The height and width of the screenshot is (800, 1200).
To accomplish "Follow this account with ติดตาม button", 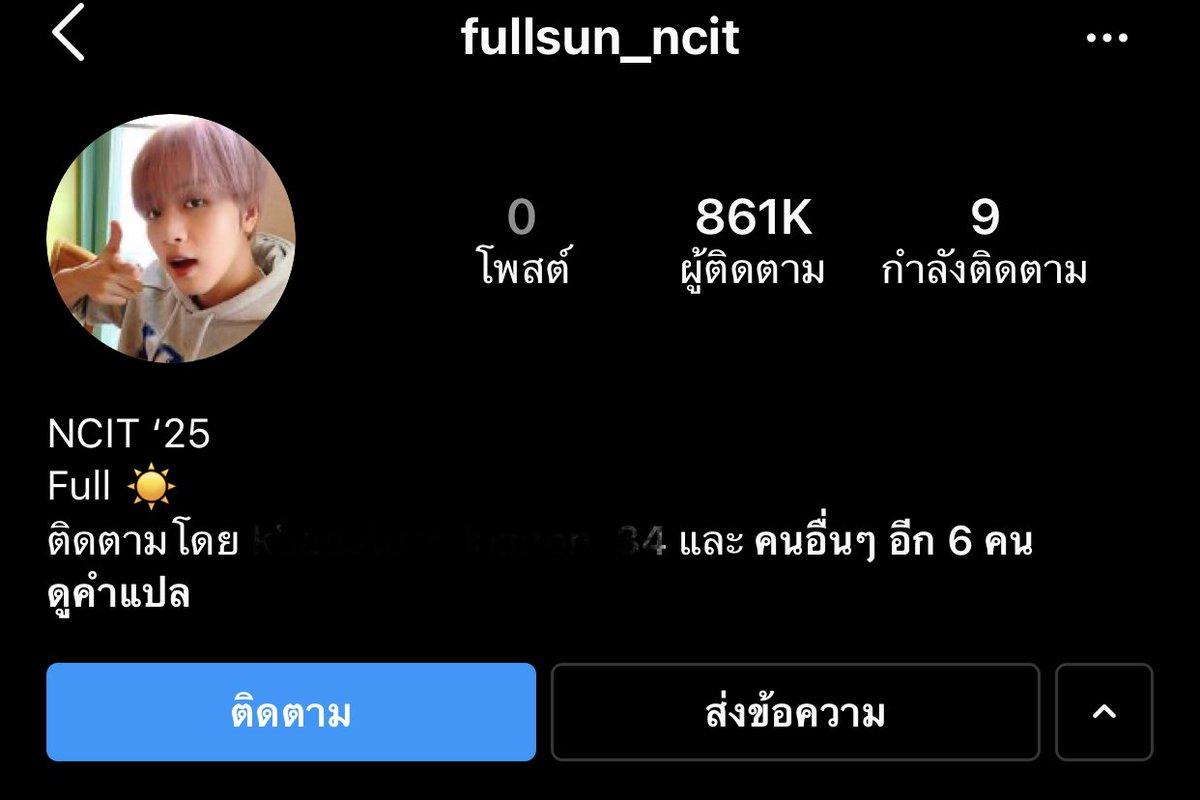I will (x=291, y=712).
